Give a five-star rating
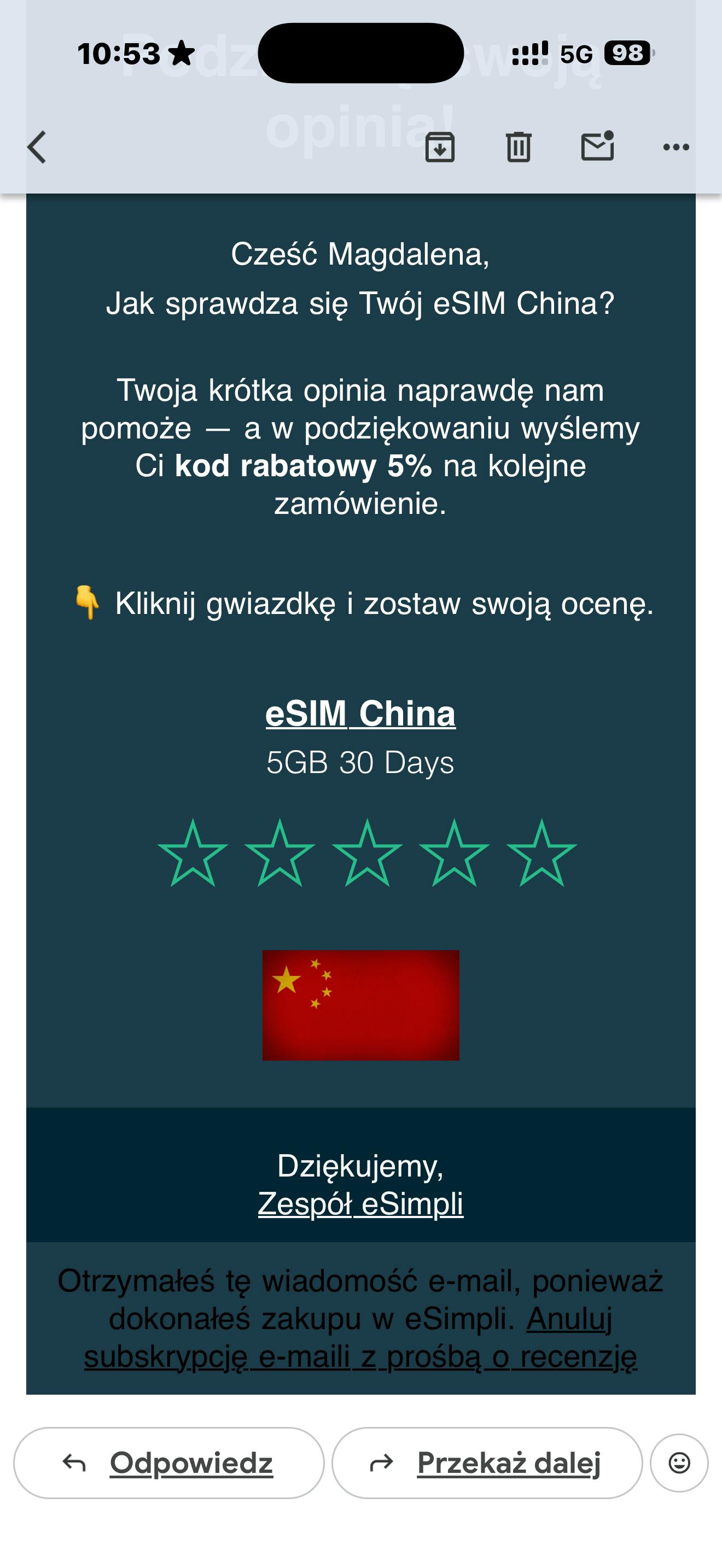 541,853
